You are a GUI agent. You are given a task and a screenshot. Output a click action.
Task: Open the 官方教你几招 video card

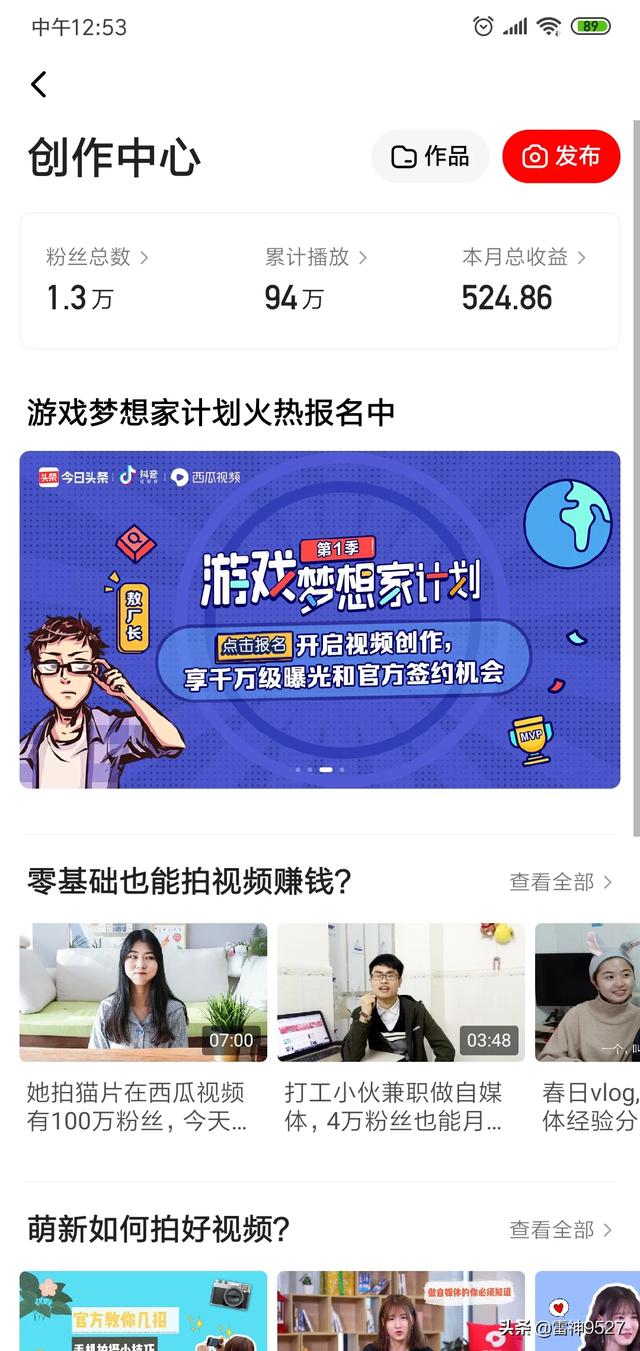tap(143, 1311)
